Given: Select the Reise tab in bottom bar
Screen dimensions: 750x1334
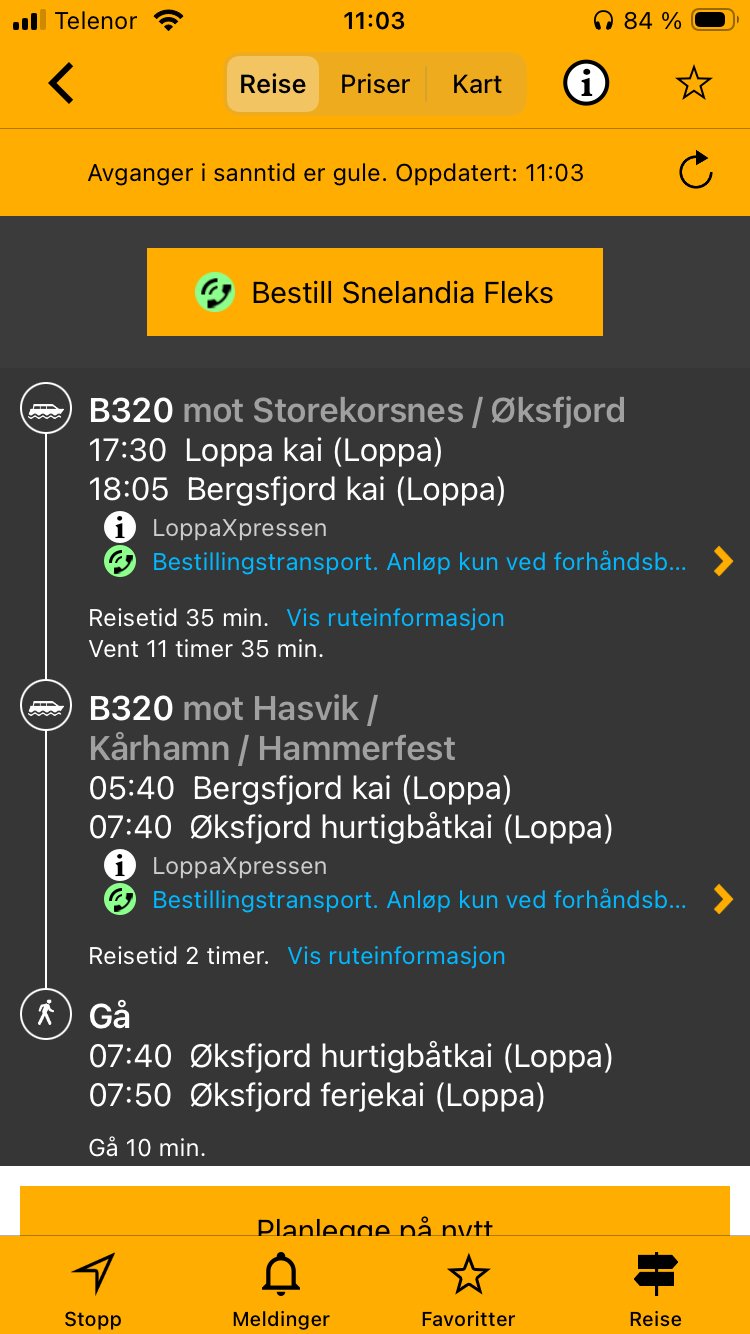Looking at the screenshot, I should coord(656,1290).
